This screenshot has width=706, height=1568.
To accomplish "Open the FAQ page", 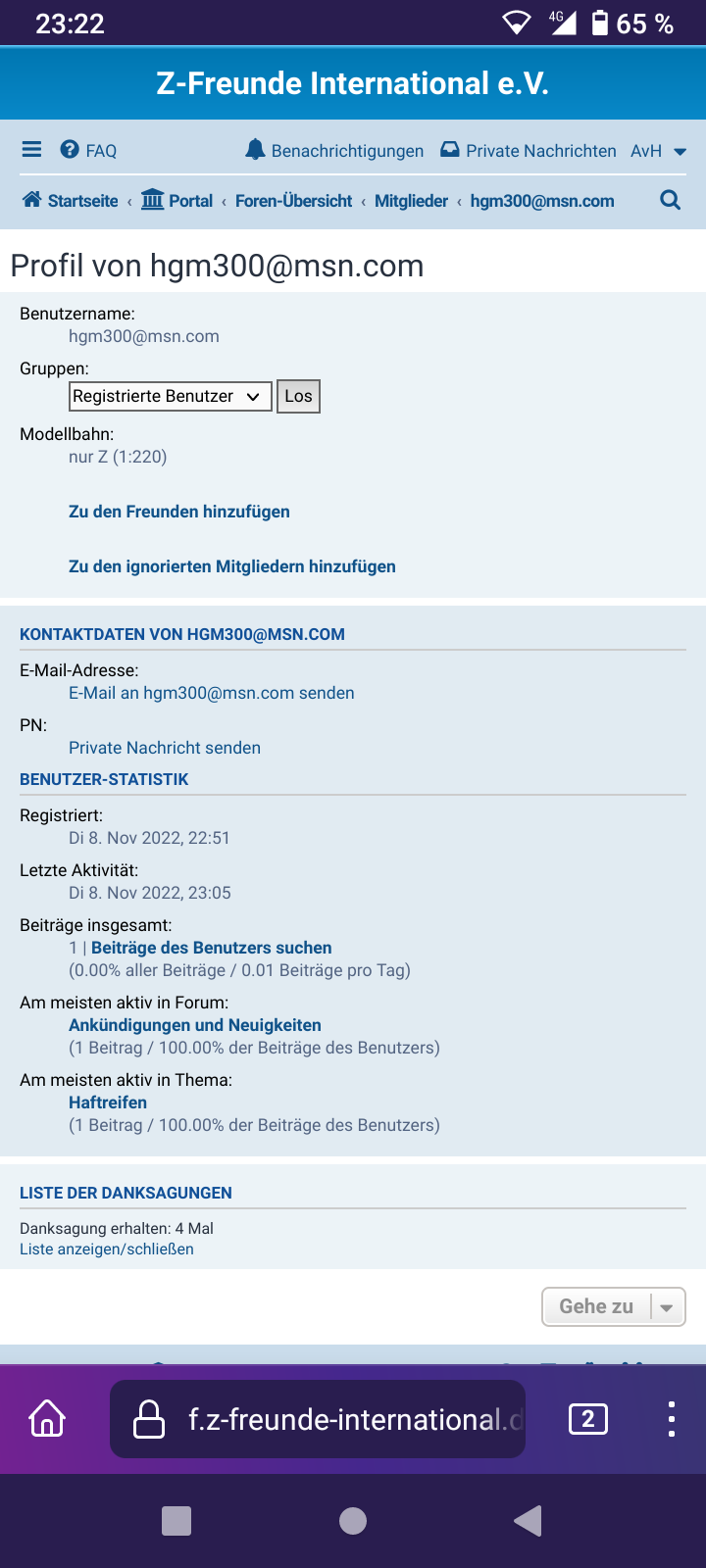I will tap(88, 150).
